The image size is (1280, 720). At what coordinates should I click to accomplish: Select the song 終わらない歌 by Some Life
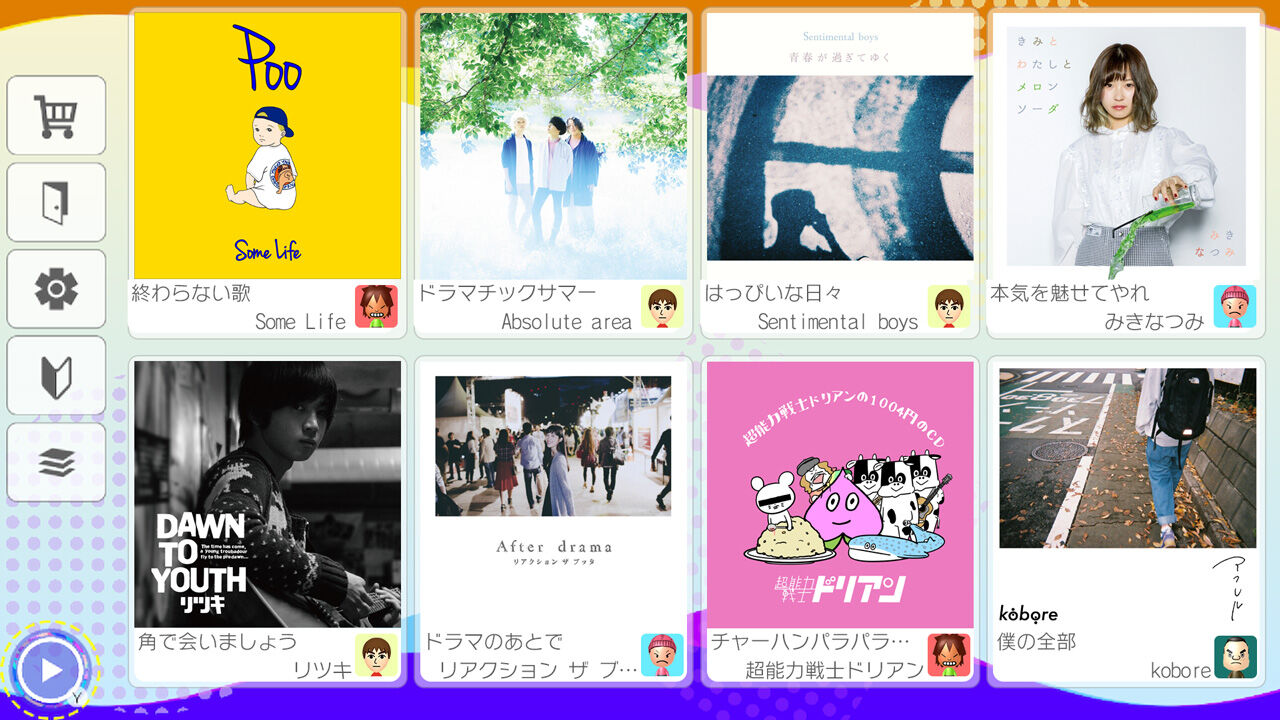(x=267, y=172)
